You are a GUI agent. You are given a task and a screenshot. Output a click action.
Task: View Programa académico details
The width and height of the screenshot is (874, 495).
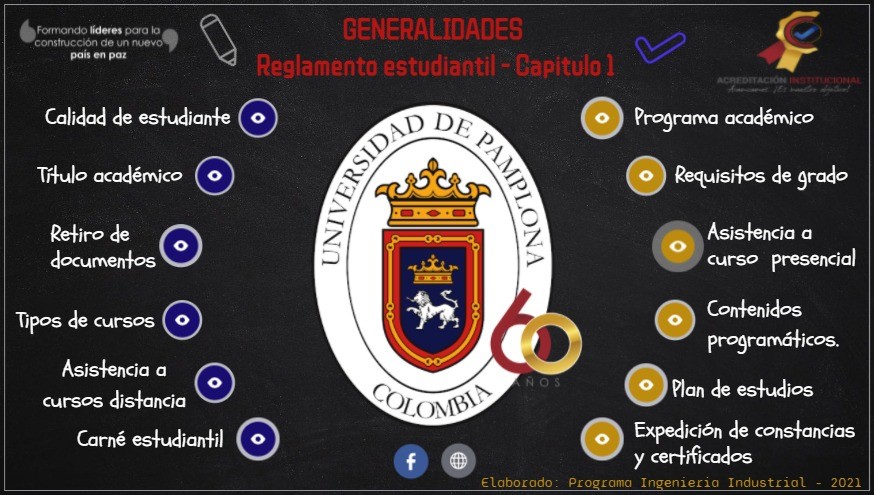(x=601, y=118)
